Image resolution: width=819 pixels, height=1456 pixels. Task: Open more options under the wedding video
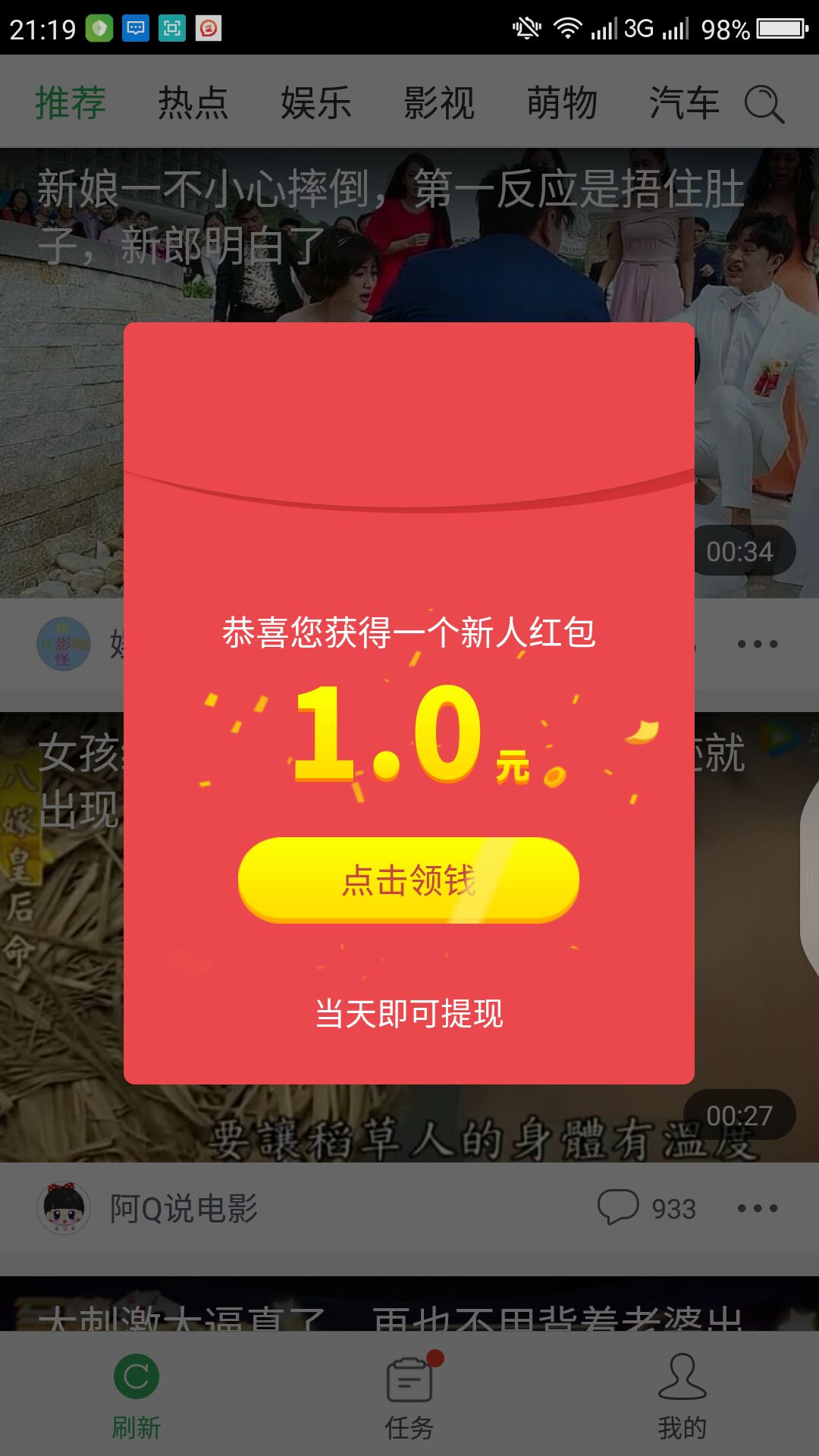[757, 644]
